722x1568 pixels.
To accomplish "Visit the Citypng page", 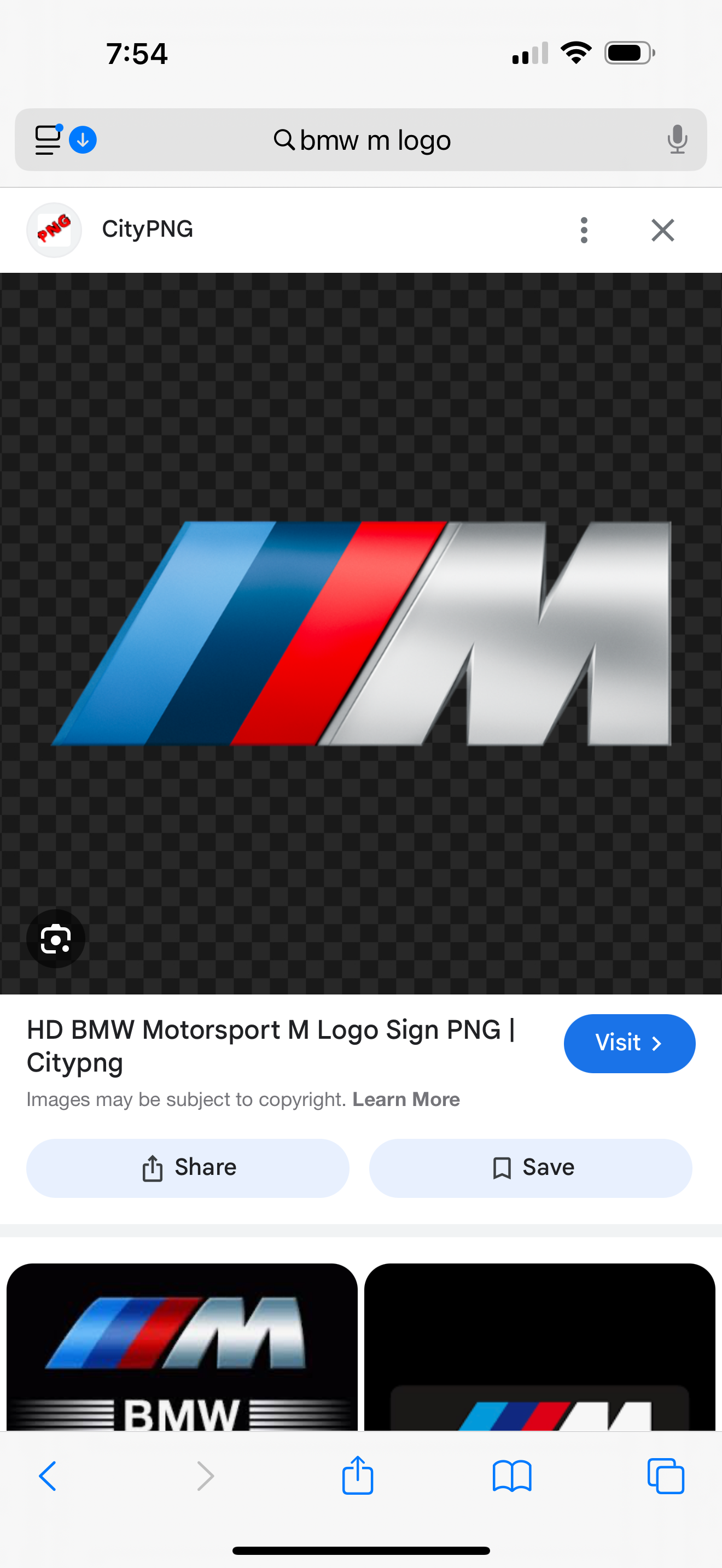I will pyautogui.click(x=629, y=1043).
